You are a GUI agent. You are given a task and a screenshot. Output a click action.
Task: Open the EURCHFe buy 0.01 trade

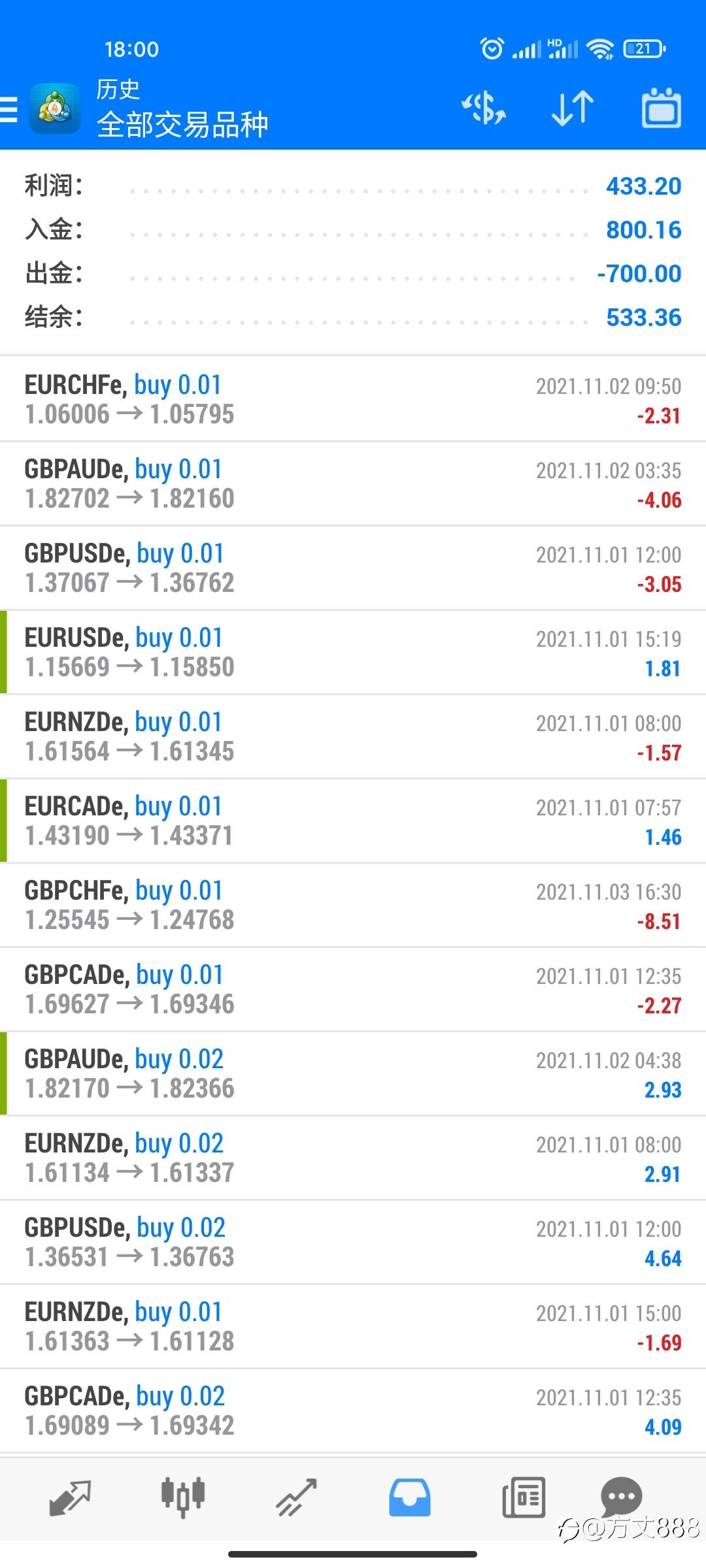pyautogui.click(x=353, y=399)
